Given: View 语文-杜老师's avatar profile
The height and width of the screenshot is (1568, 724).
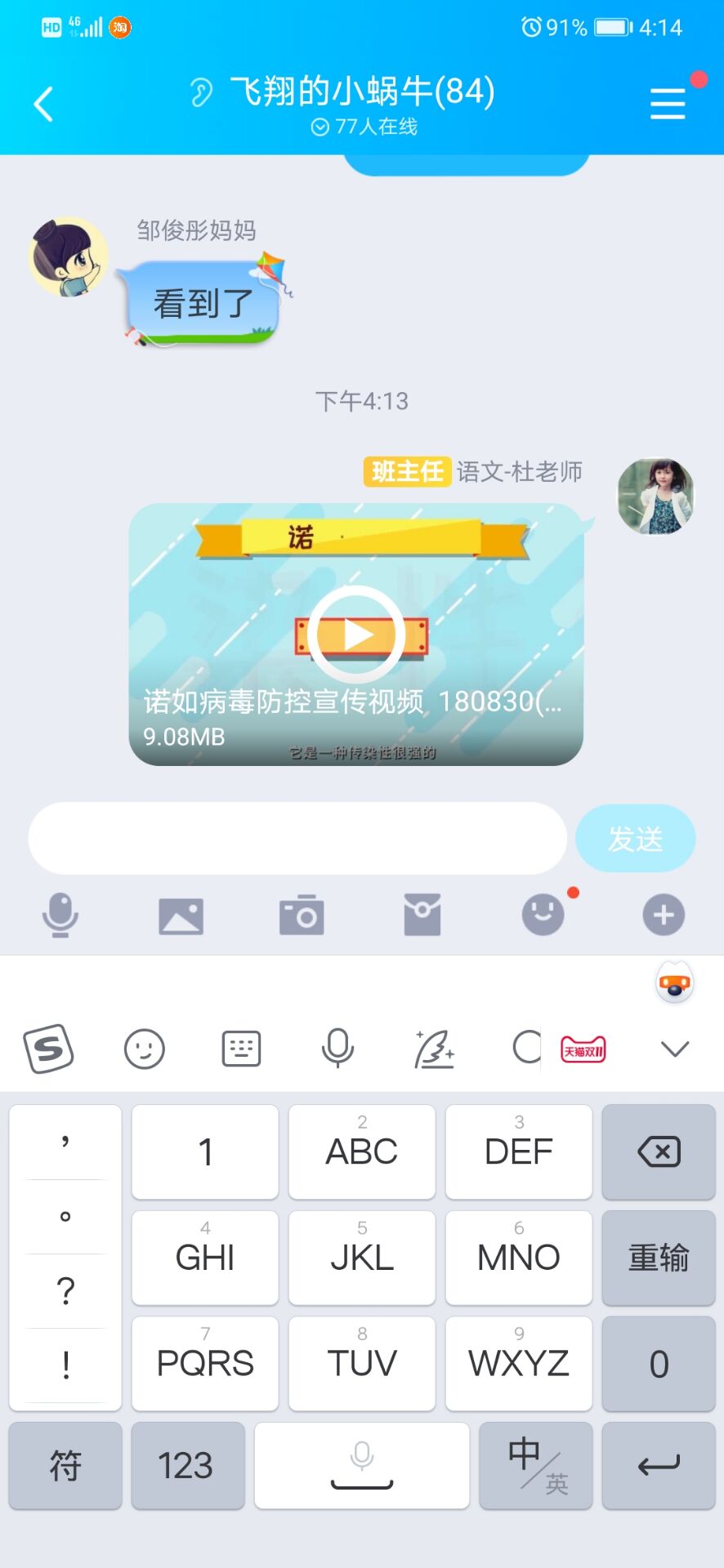Looking at the screenshot, I should 656,497.
